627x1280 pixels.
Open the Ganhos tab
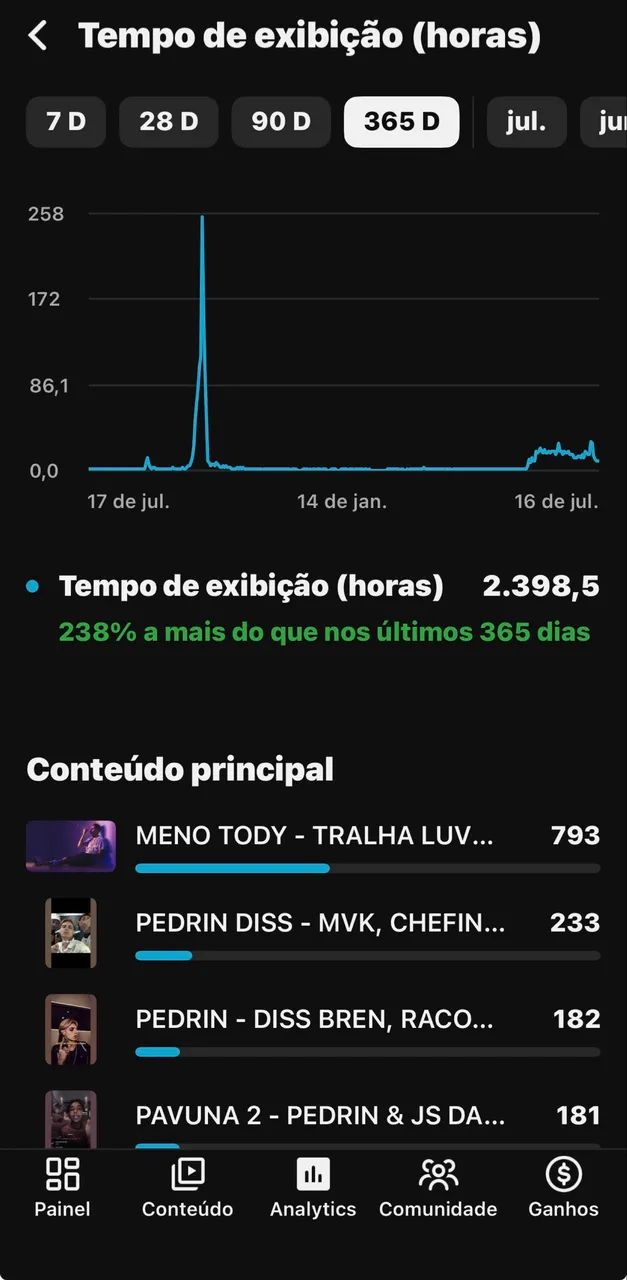pyautogui.click(x=564, y=1188)
